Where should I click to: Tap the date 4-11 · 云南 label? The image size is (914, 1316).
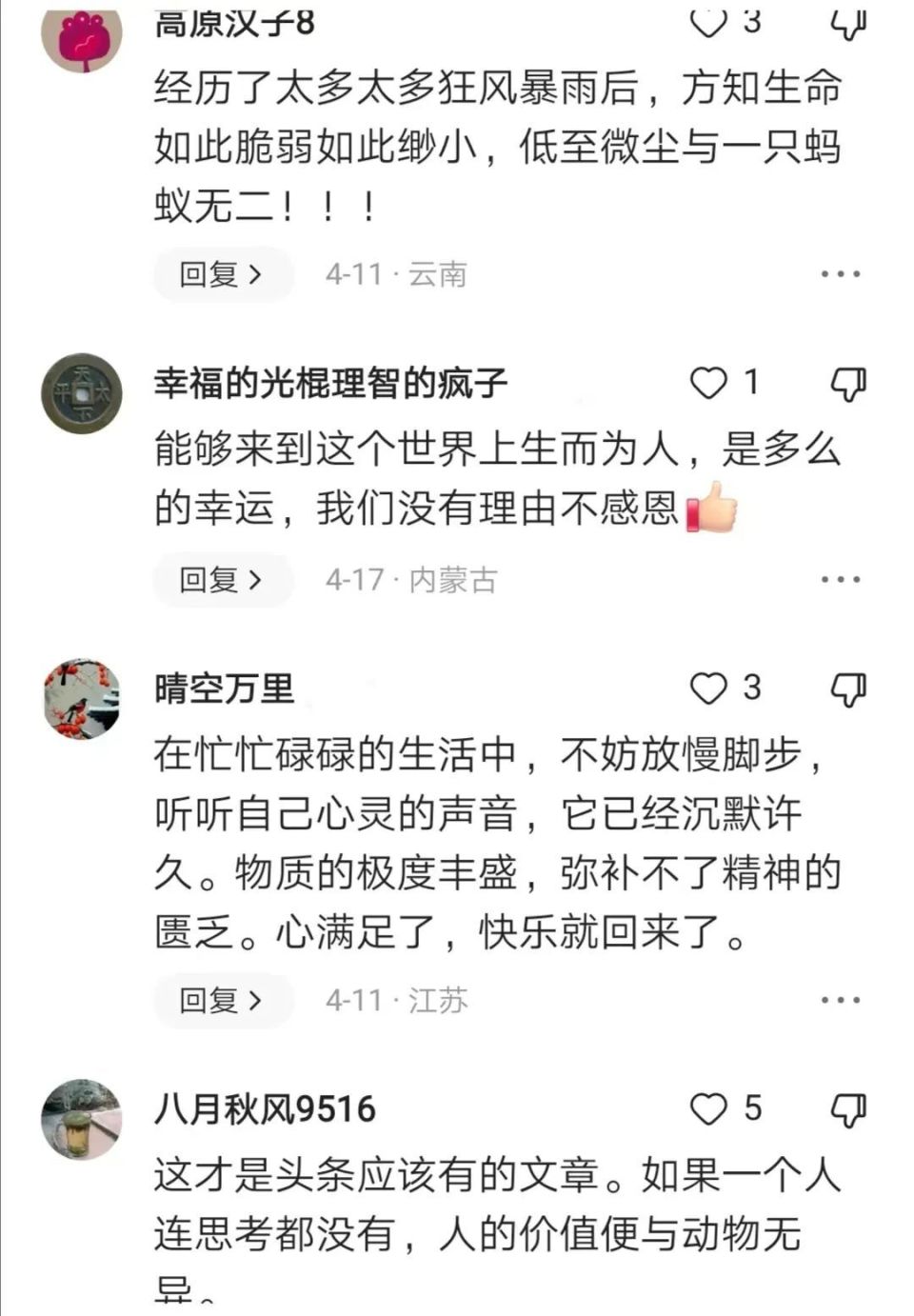(x=396, y=273)
